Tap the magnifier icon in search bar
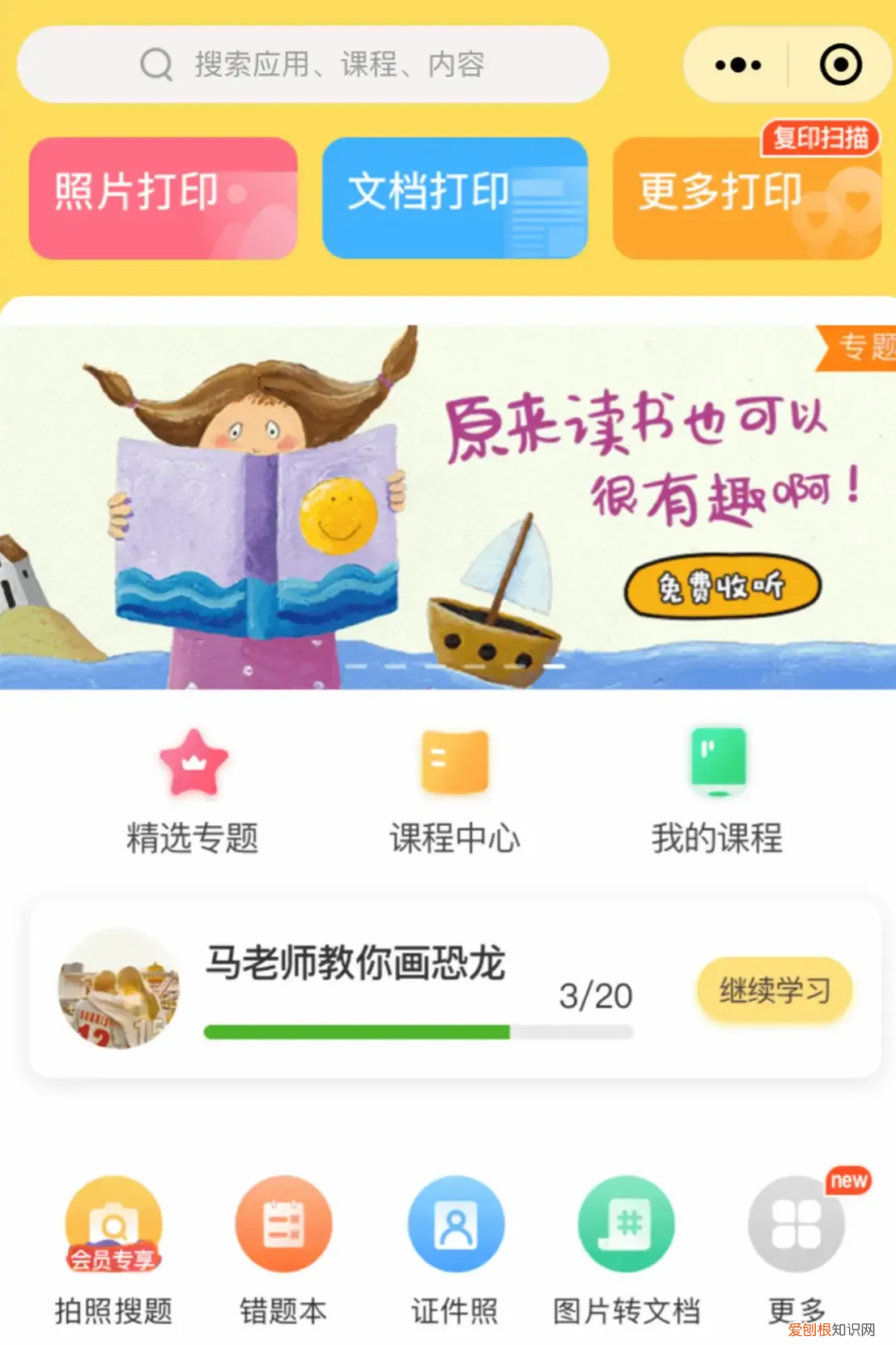The width and height of the screenshot is (896, 1345). pyautogui.click(x=155, y=64)
